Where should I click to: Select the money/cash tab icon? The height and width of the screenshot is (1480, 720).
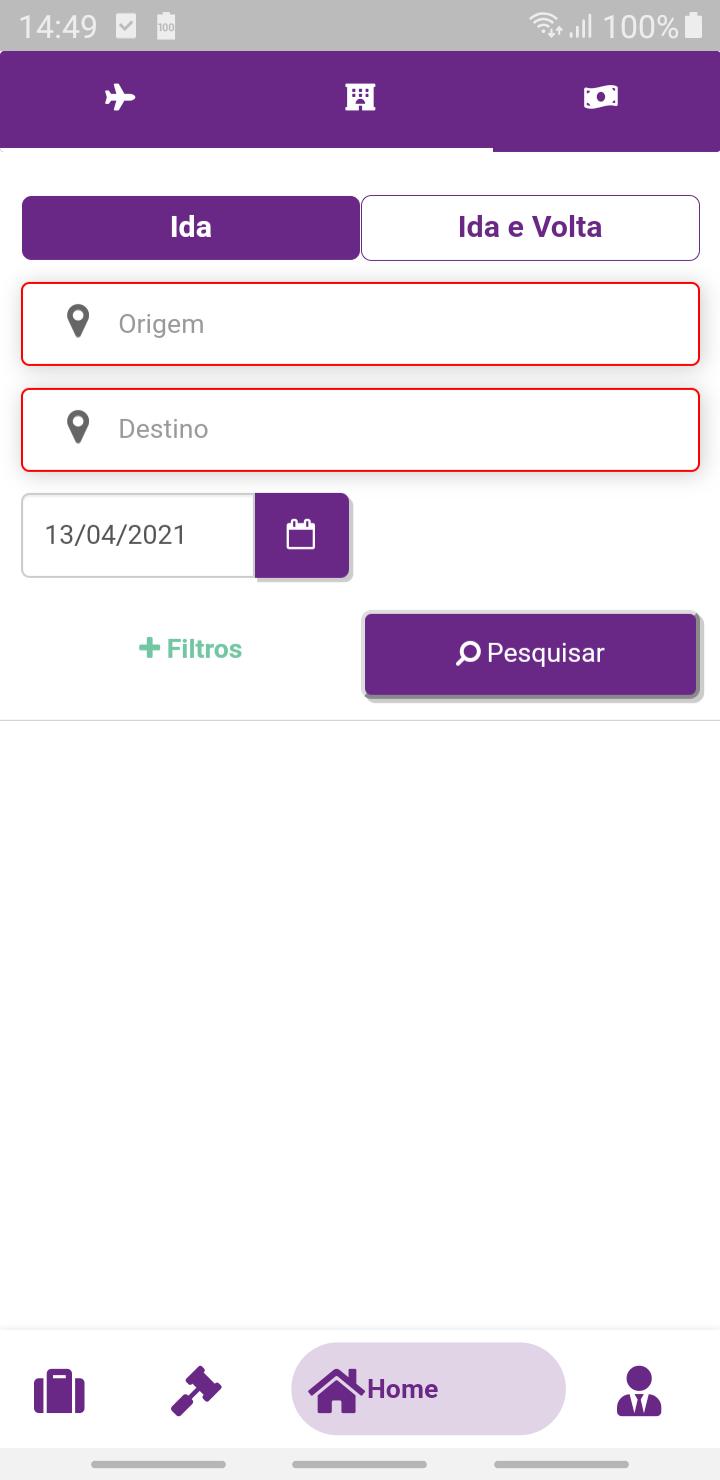click(601, 97)
